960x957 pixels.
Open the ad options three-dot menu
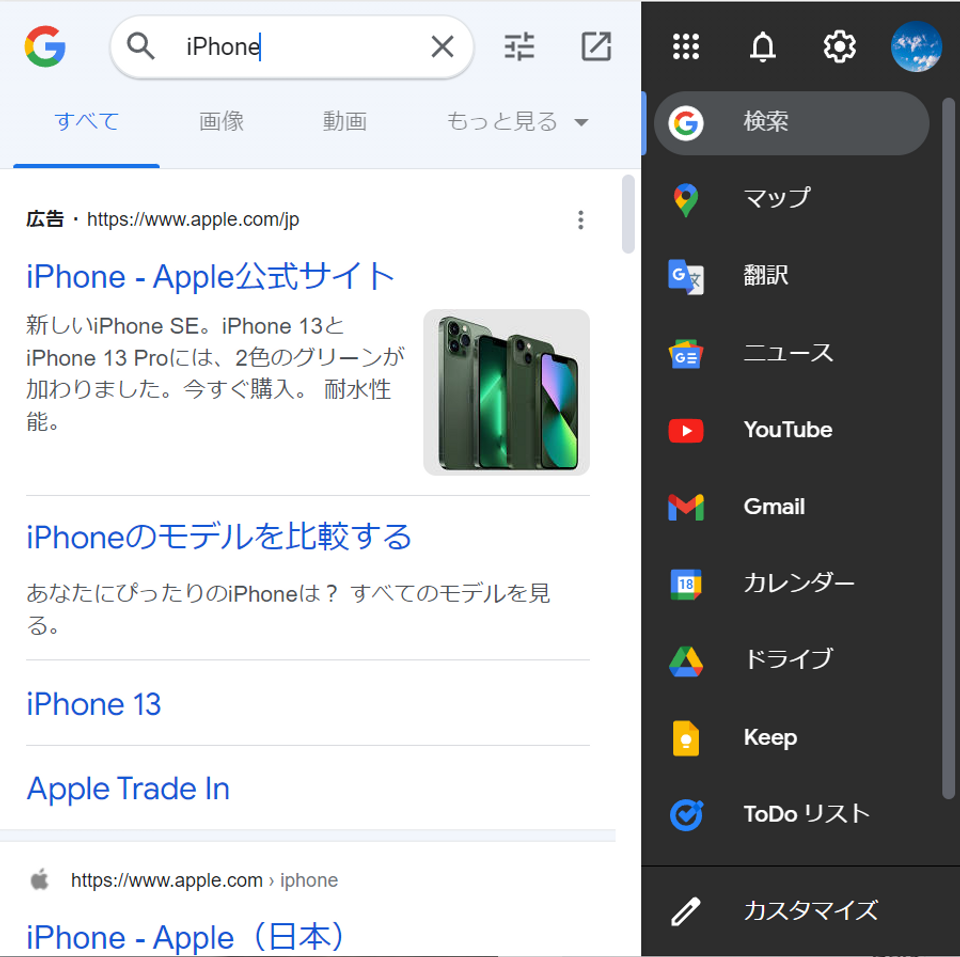580,220
